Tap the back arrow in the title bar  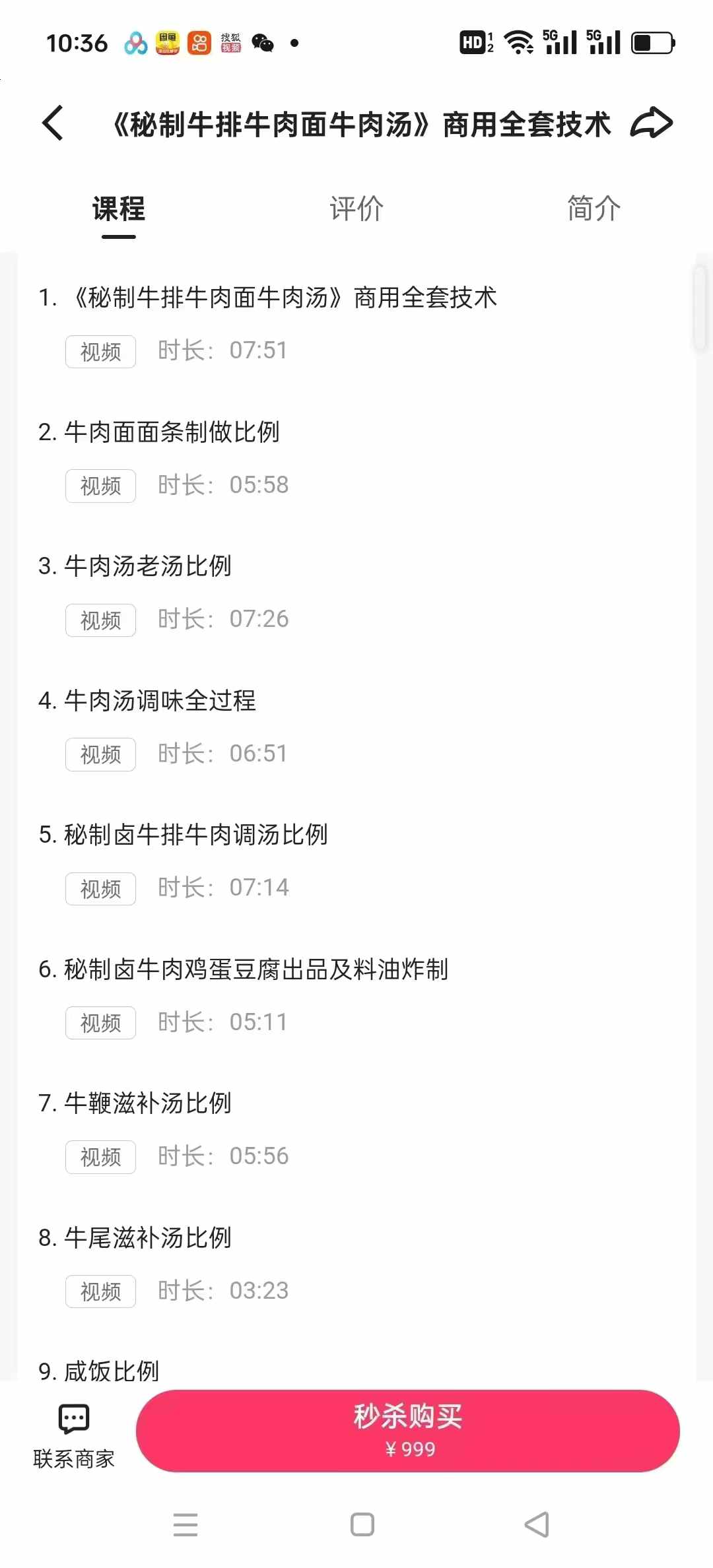coord(53,123)
